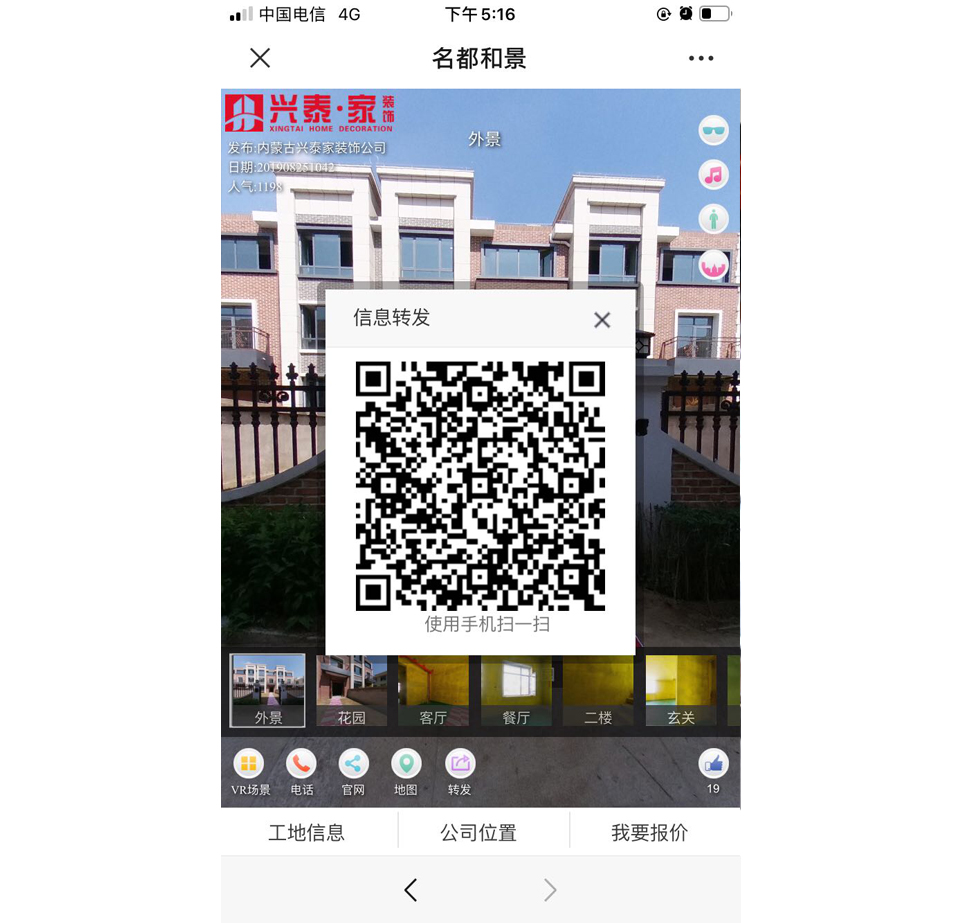Go to 我要报价 tab

click(650, 832)
